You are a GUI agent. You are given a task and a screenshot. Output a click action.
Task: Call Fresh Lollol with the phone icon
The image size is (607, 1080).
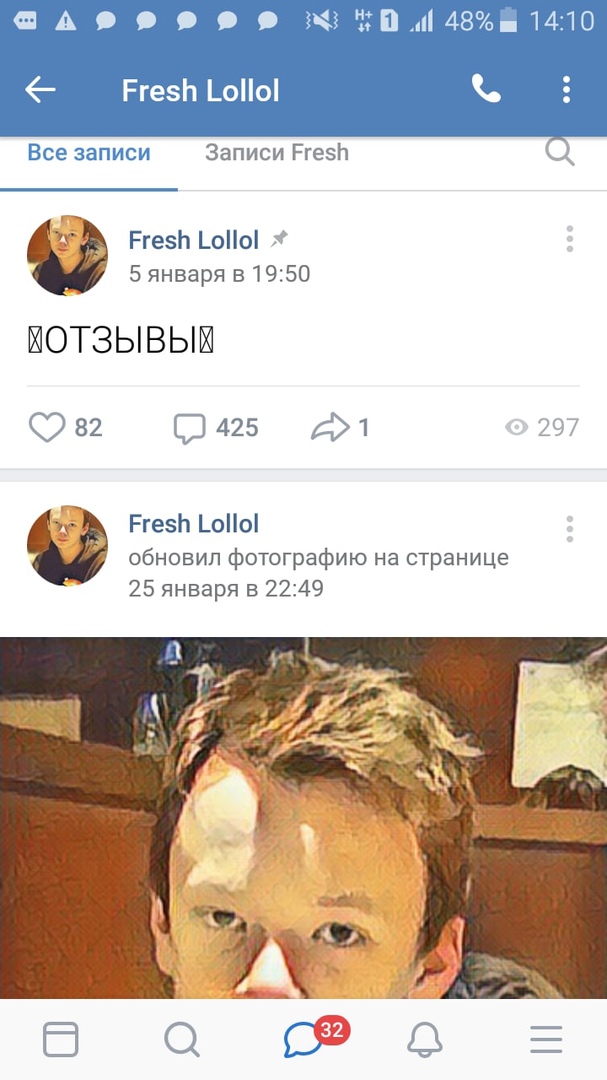[486, 90]
